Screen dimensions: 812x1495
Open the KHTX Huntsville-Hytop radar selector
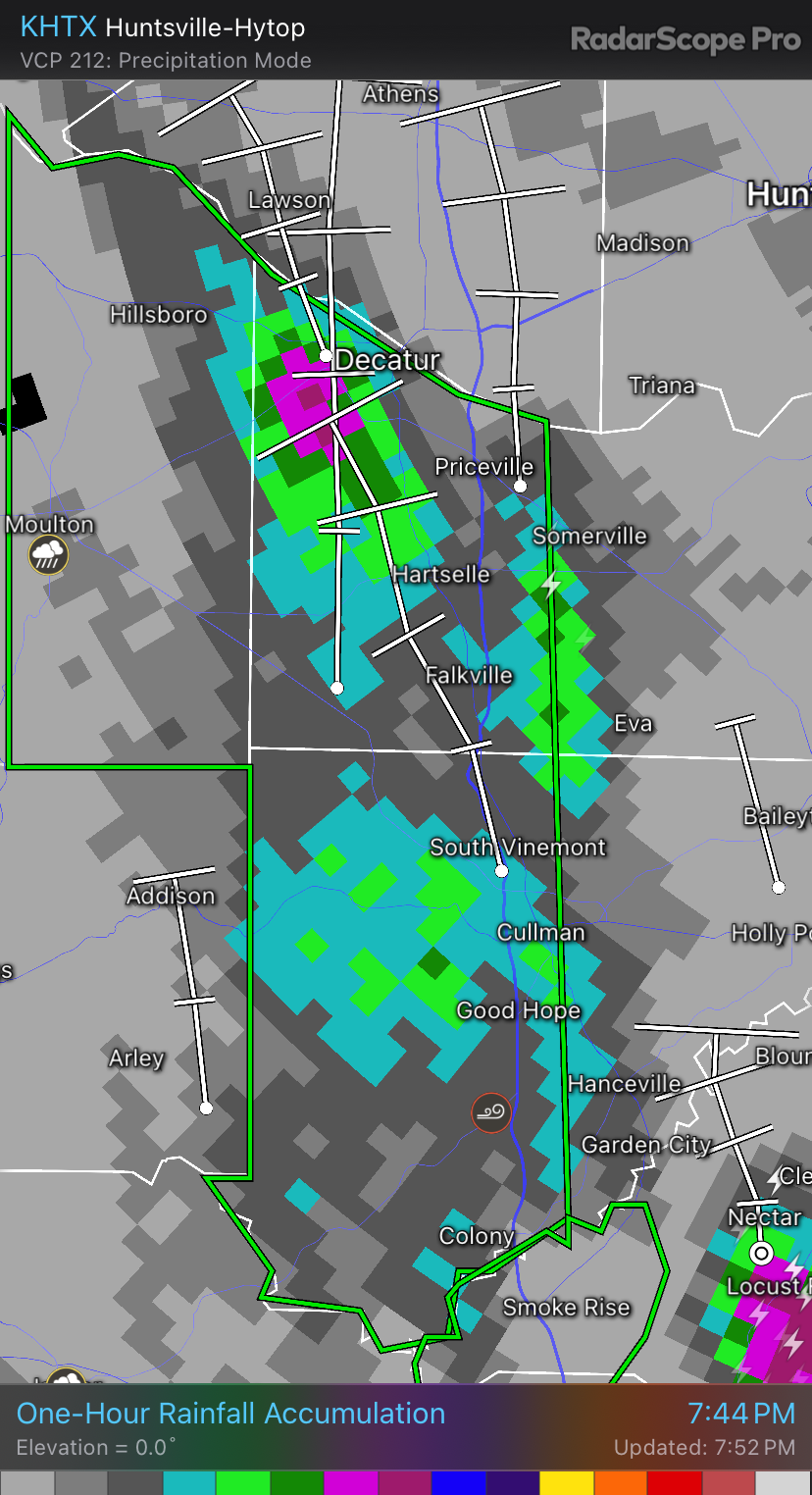[163, 27]
